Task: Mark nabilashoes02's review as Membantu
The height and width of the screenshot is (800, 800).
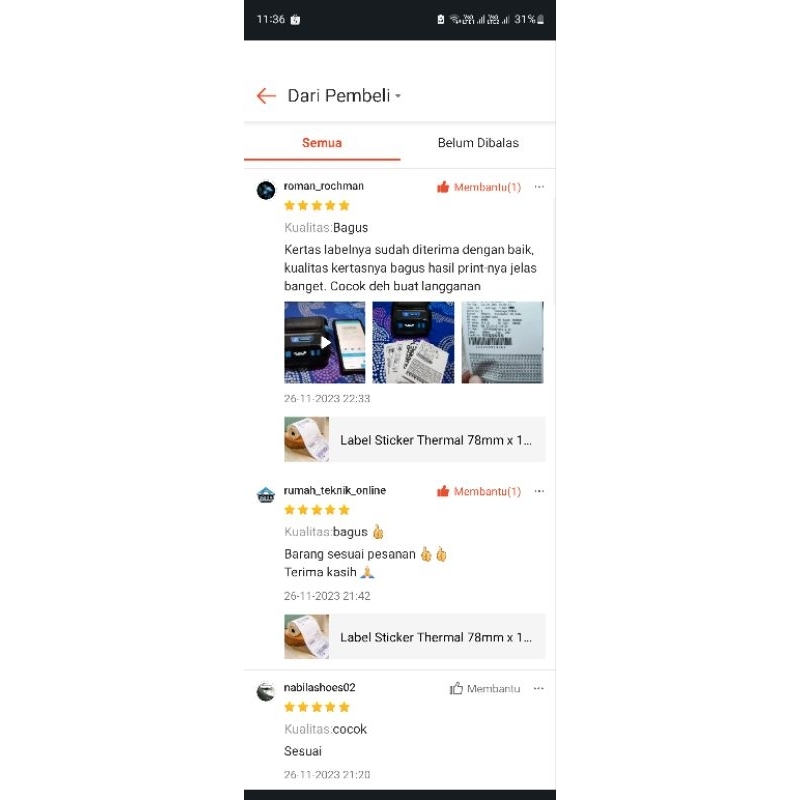Action: tap(485, 688)
